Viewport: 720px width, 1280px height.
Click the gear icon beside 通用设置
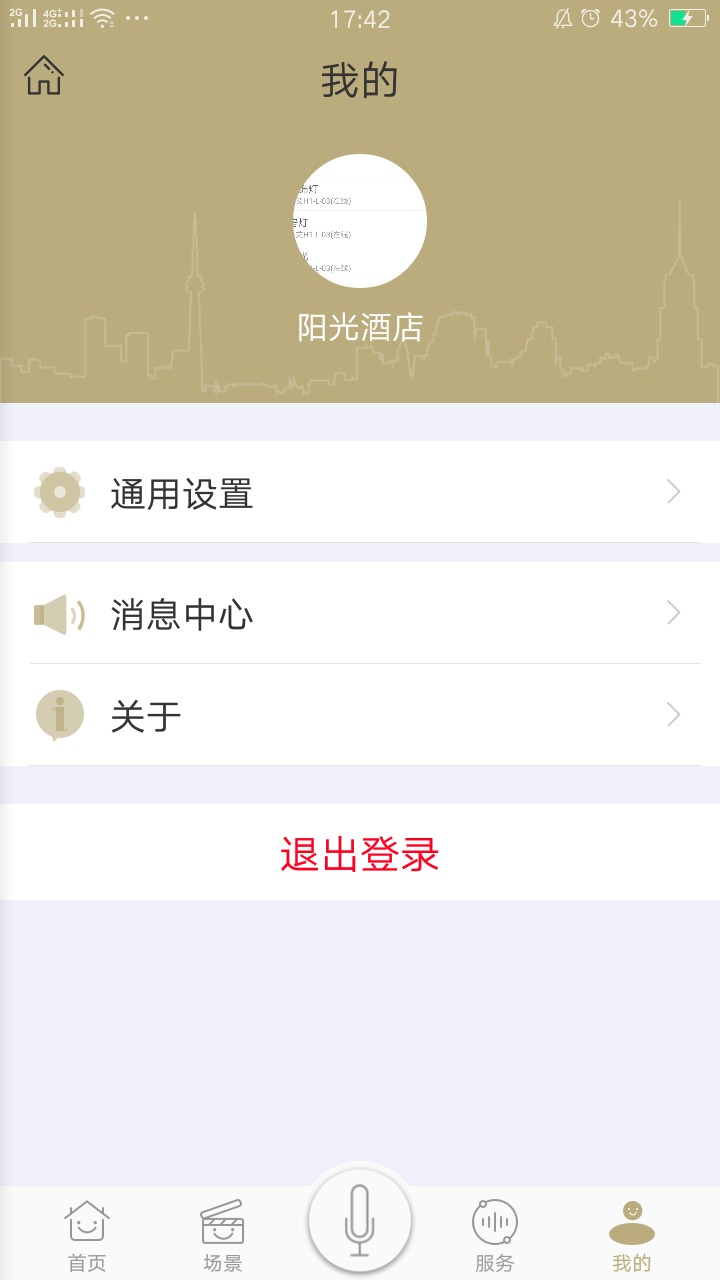(60, 492)
